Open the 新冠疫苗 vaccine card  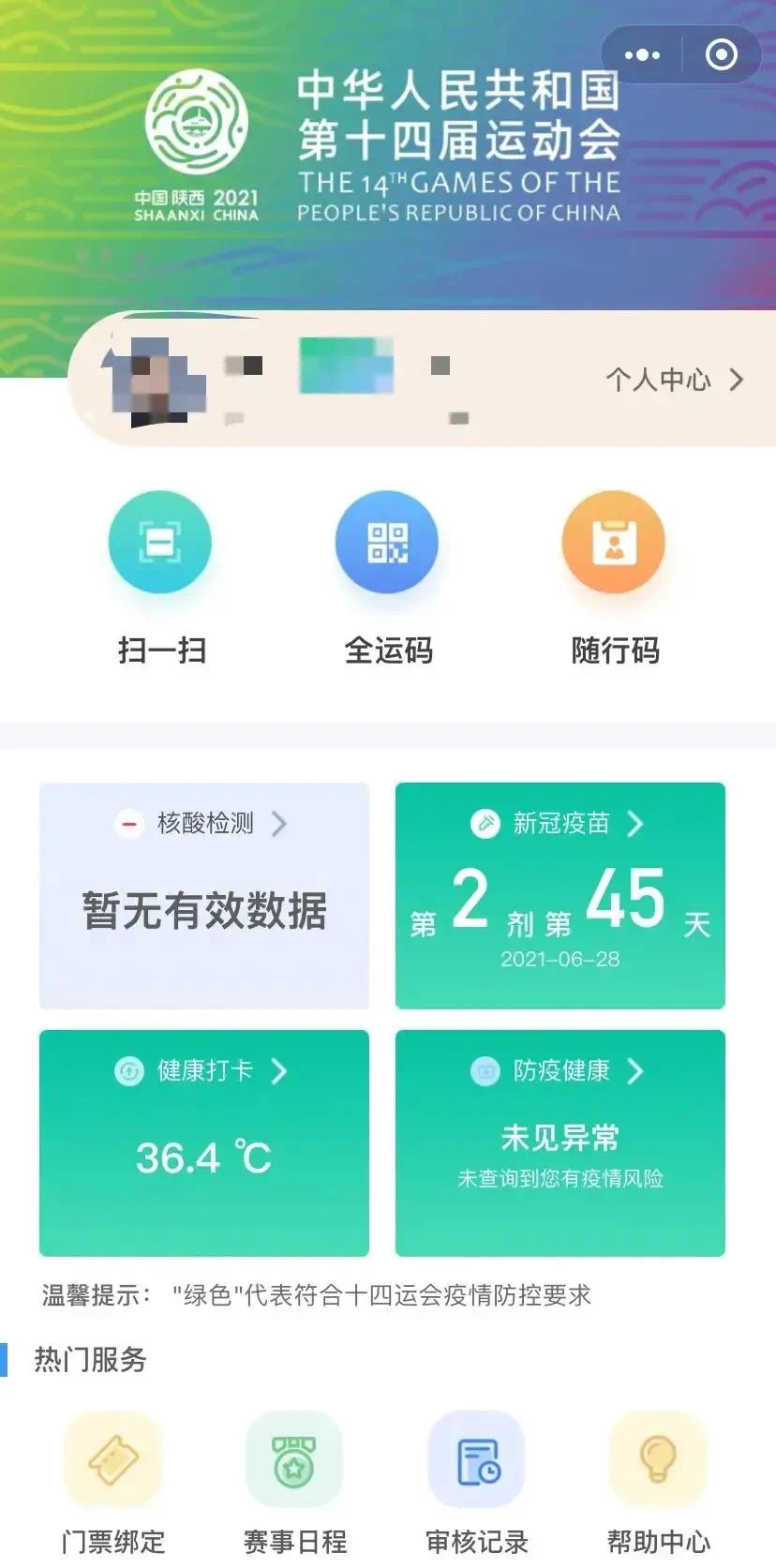[560, 895]
